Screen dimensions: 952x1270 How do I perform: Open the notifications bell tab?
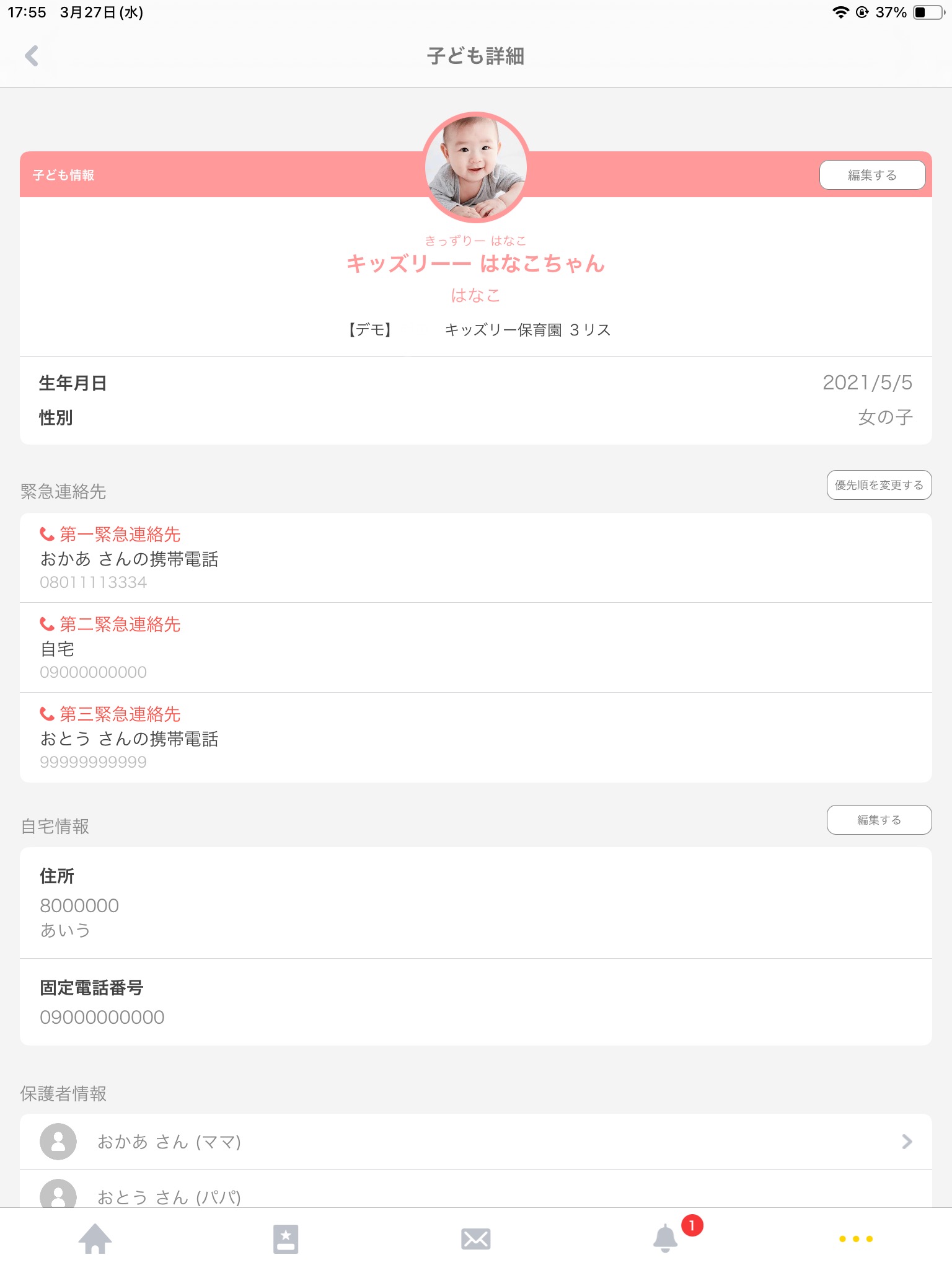(x=666, y=1239)
